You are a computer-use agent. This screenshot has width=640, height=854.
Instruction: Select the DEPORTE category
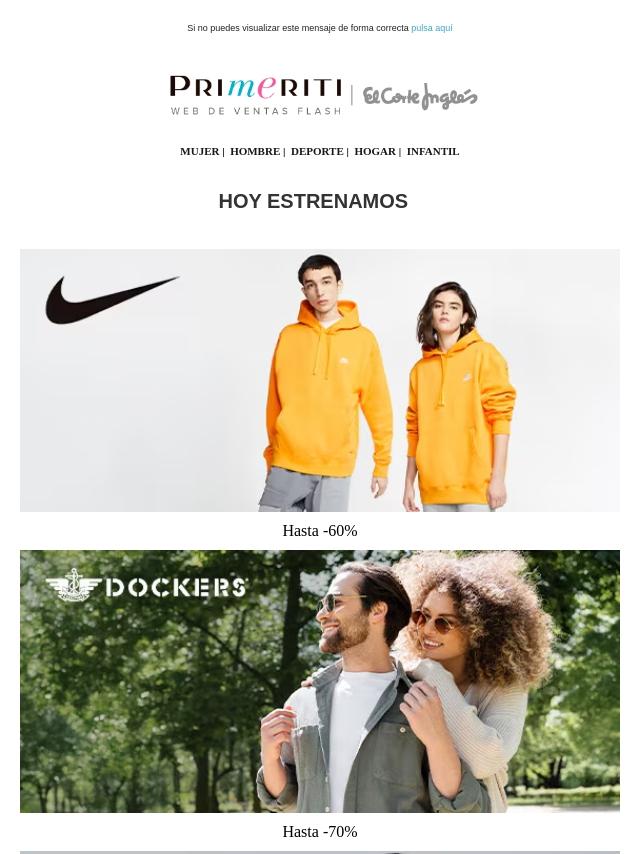[x=317, y=151]
